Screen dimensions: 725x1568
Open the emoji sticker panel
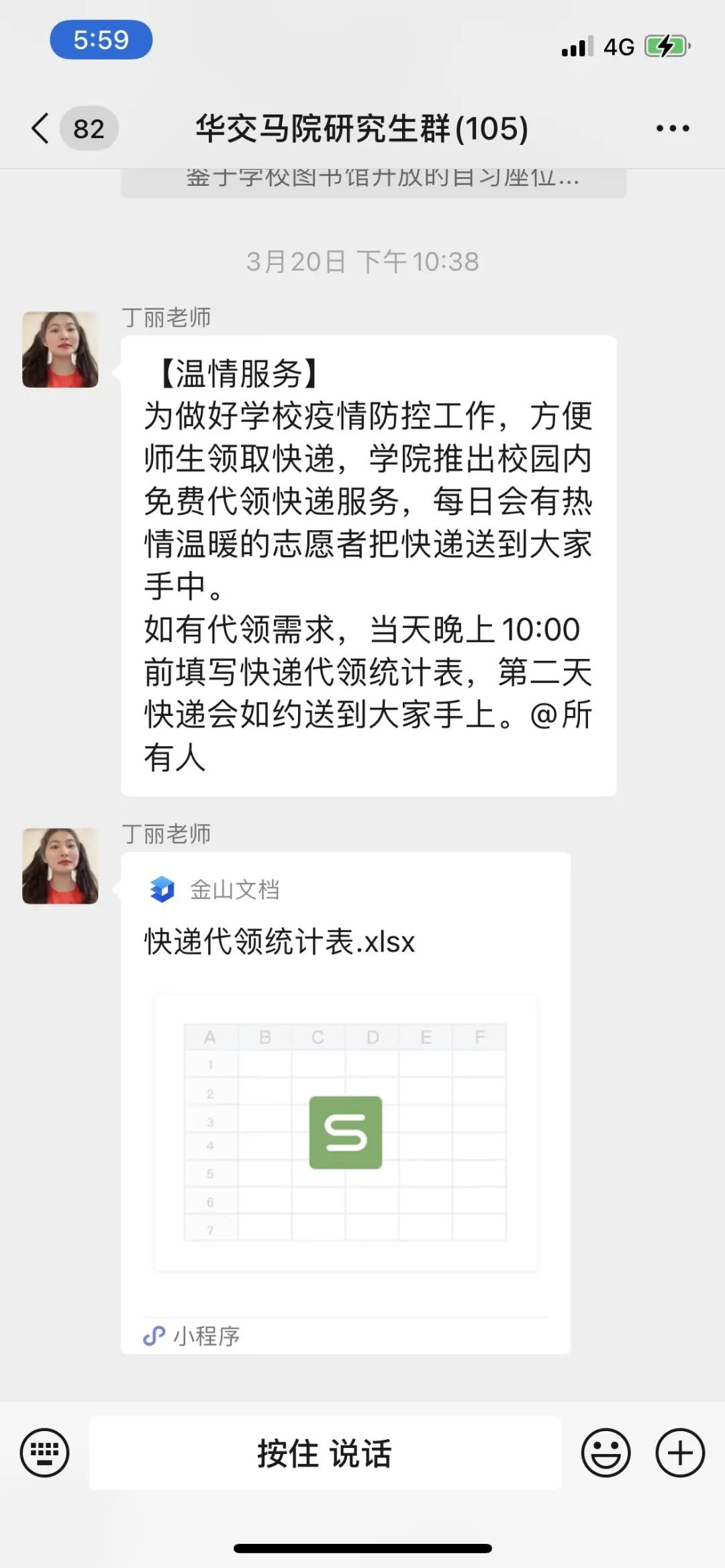(606, 1453)
